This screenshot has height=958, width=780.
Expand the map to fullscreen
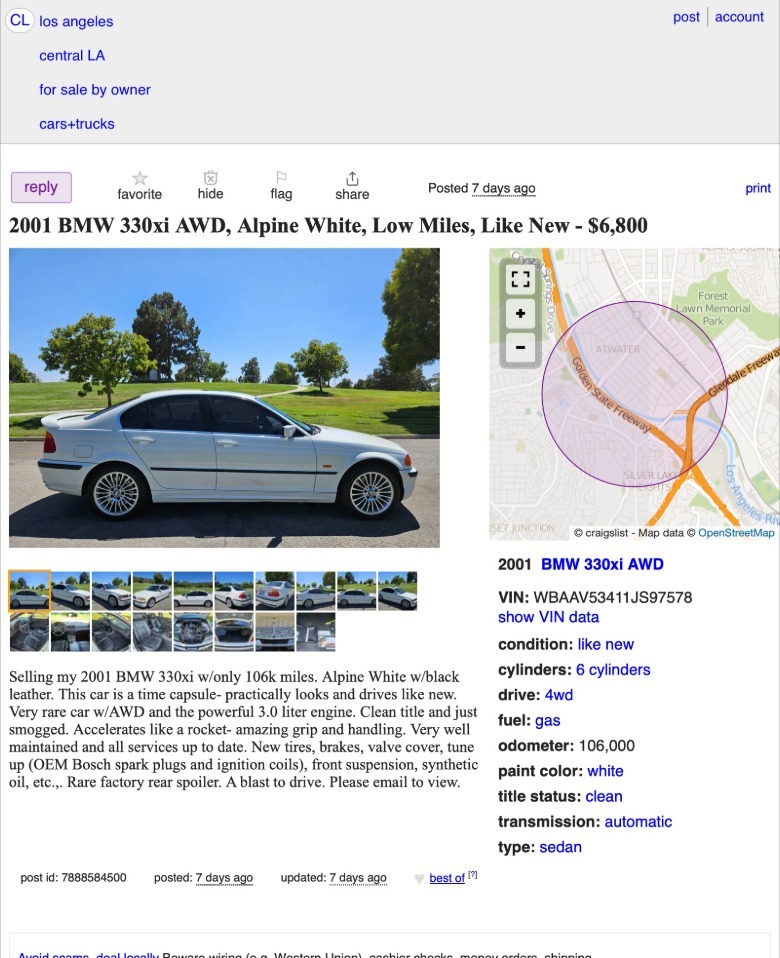click(520, 280)
